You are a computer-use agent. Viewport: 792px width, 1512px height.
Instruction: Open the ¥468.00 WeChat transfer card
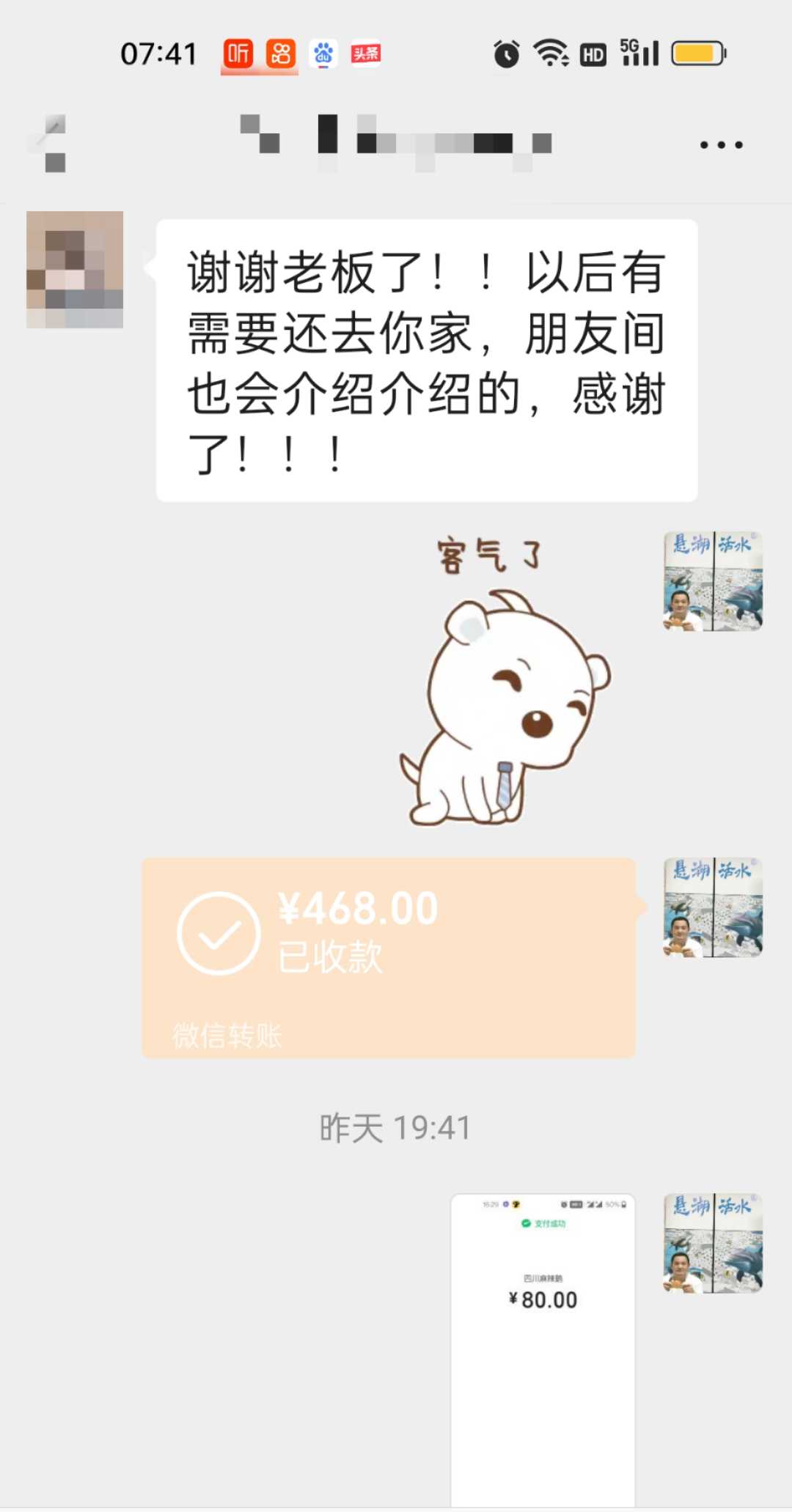click(389, 957)
